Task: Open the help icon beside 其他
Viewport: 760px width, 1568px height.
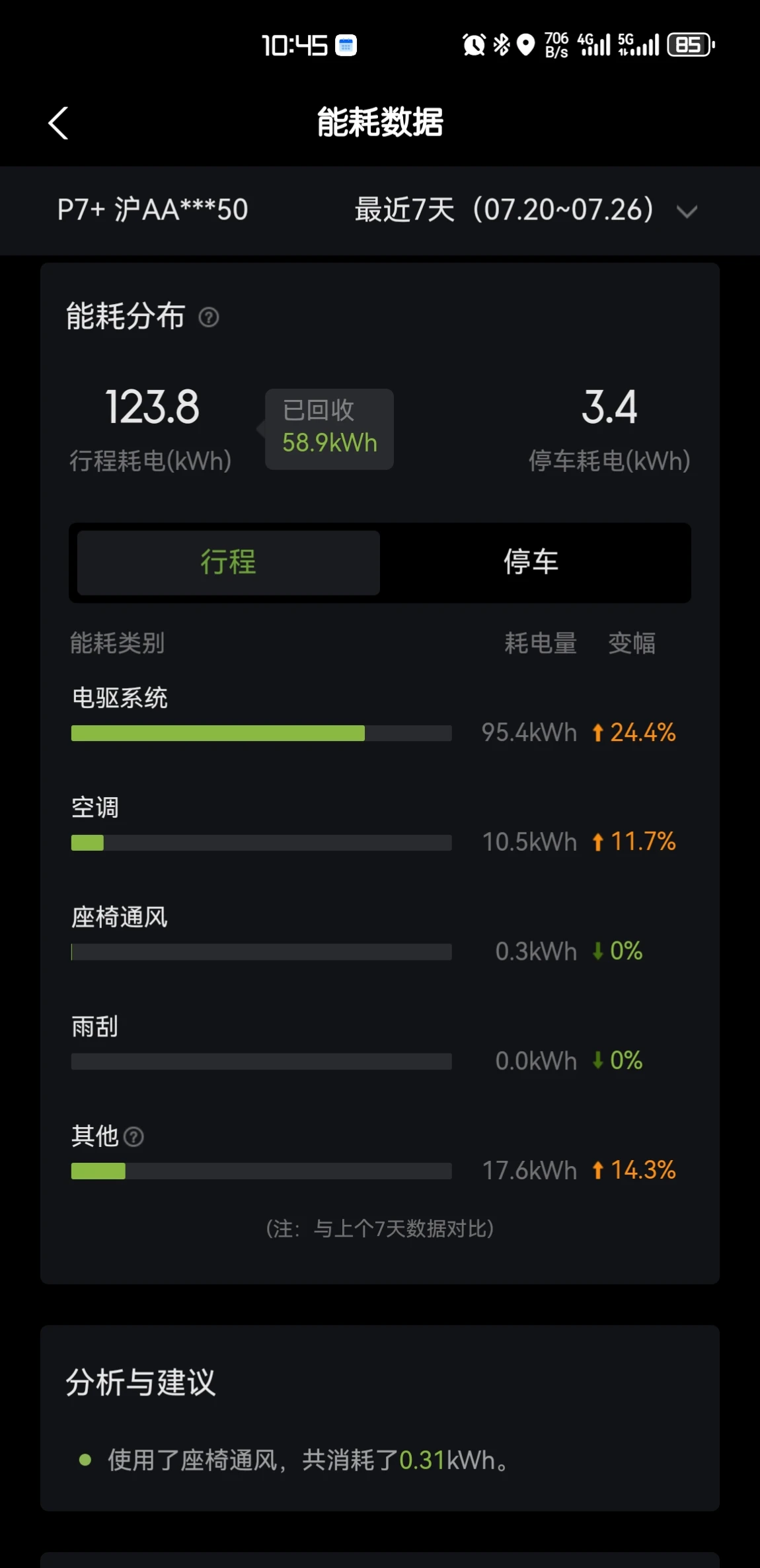Action: 133,1137
